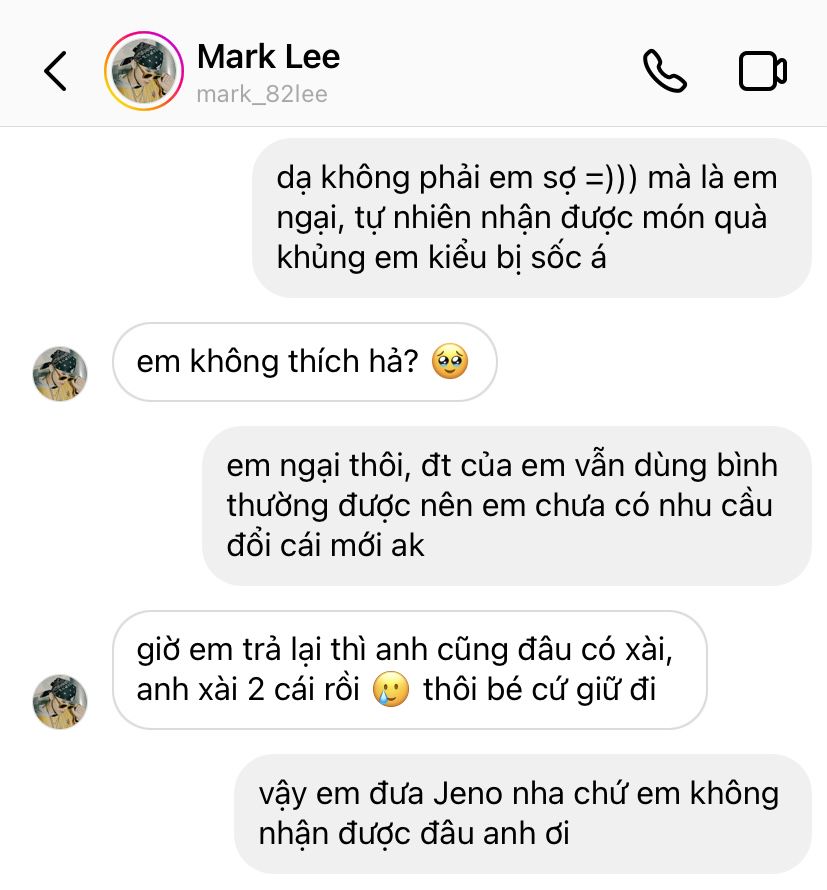Start a voice call with Mark Lee
Screen dimensions: 827x890
(x=664, y=71)
